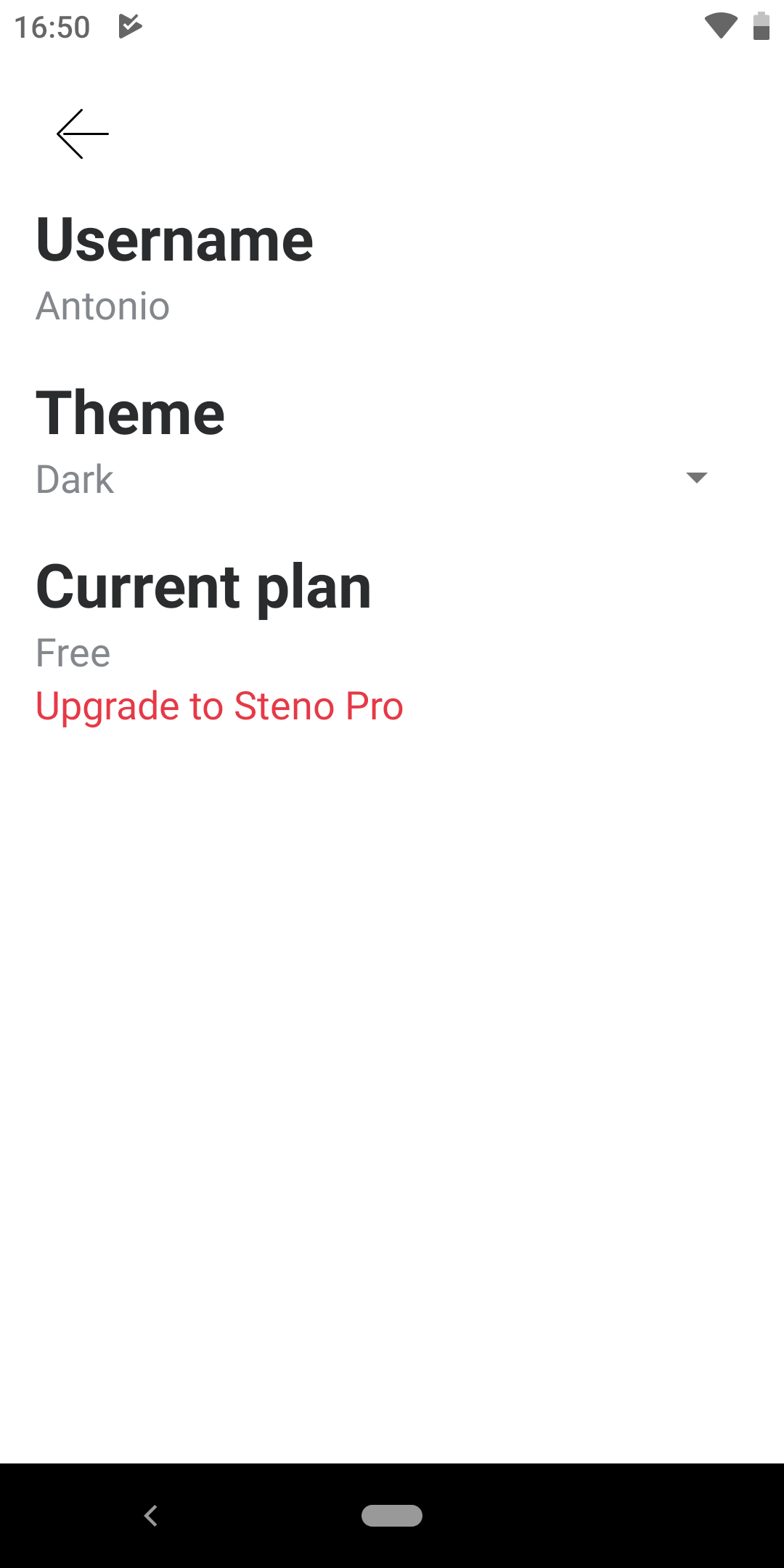Go to the home screen via the home pill
The height and width of the screenshot is (1568, 784).
(392, 1516)
